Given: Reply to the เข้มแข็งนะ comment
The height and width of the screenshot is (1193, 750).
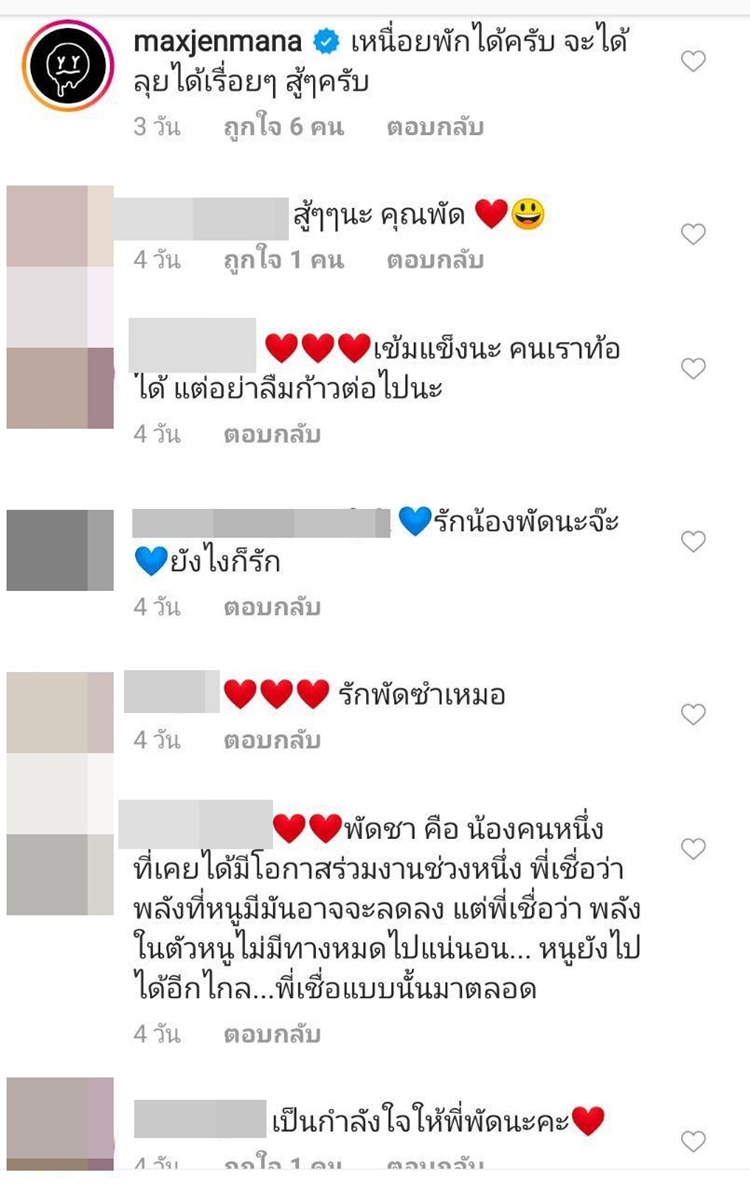Looking at the screenshot, I should click(x=272, y=436).
